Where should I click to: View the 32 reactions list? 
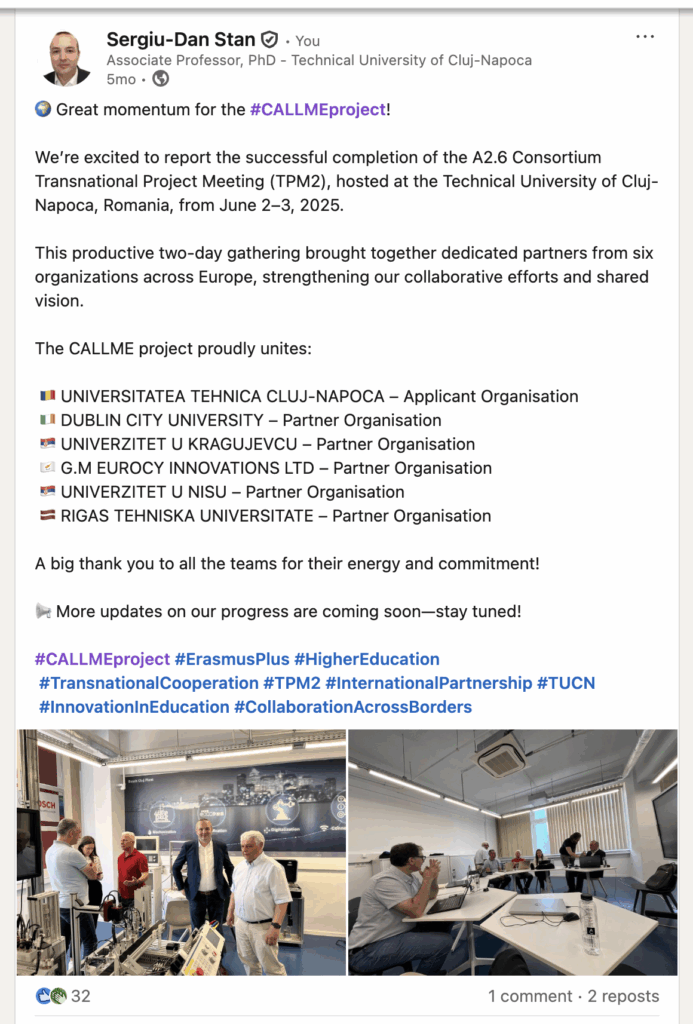pyautogui.click(x=64, y=996)
